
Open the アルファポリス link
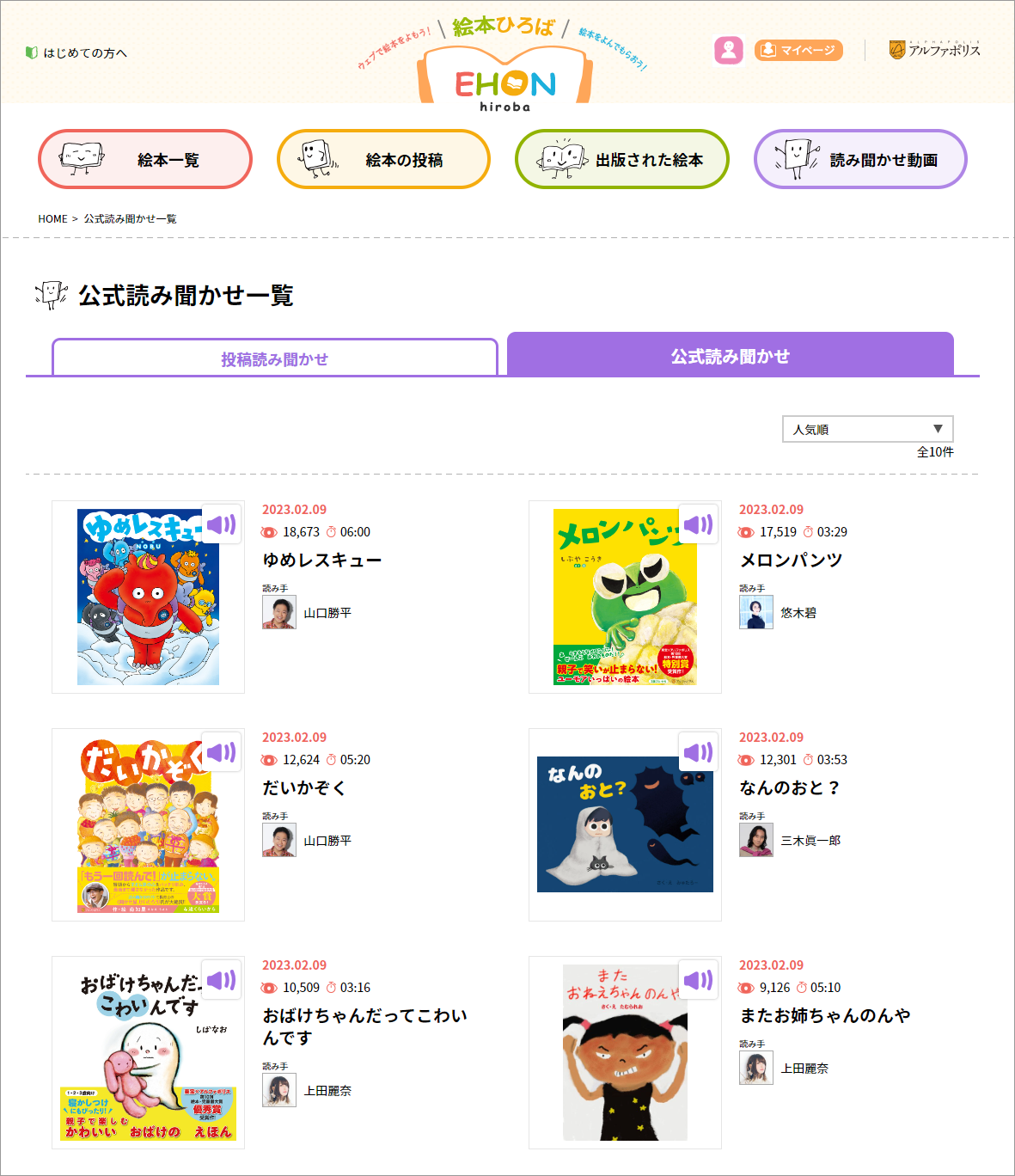(x=934, y=50)
